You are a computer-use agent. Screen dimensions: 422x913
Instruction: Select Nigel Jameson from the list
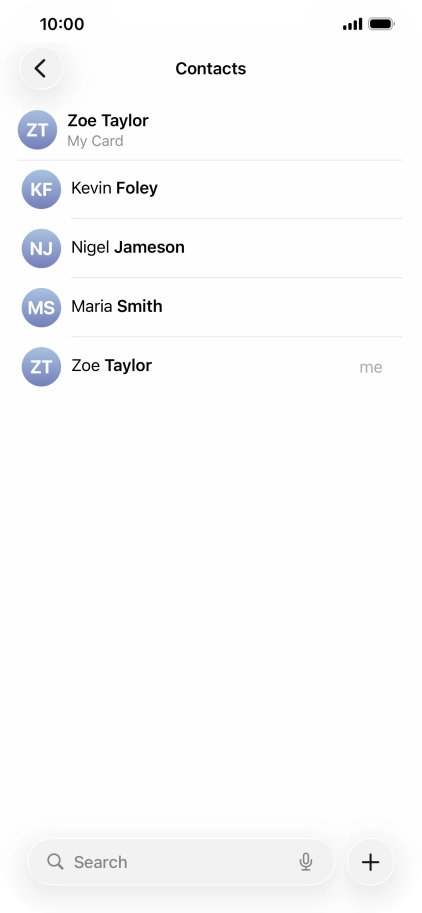click(x=210, y=248)
